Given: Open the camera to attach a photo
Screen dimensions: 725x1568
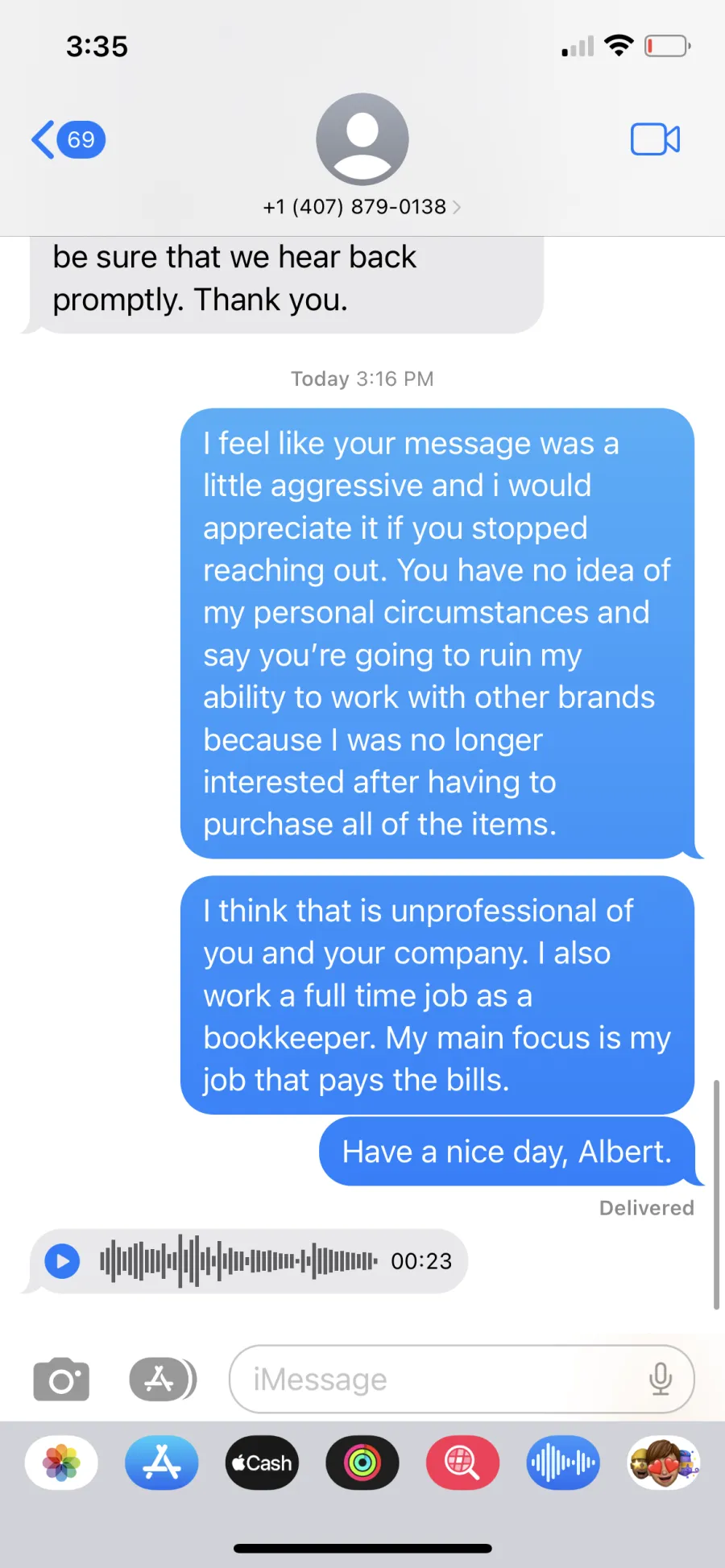Looking at the screenshot, I should [61, 1380].
